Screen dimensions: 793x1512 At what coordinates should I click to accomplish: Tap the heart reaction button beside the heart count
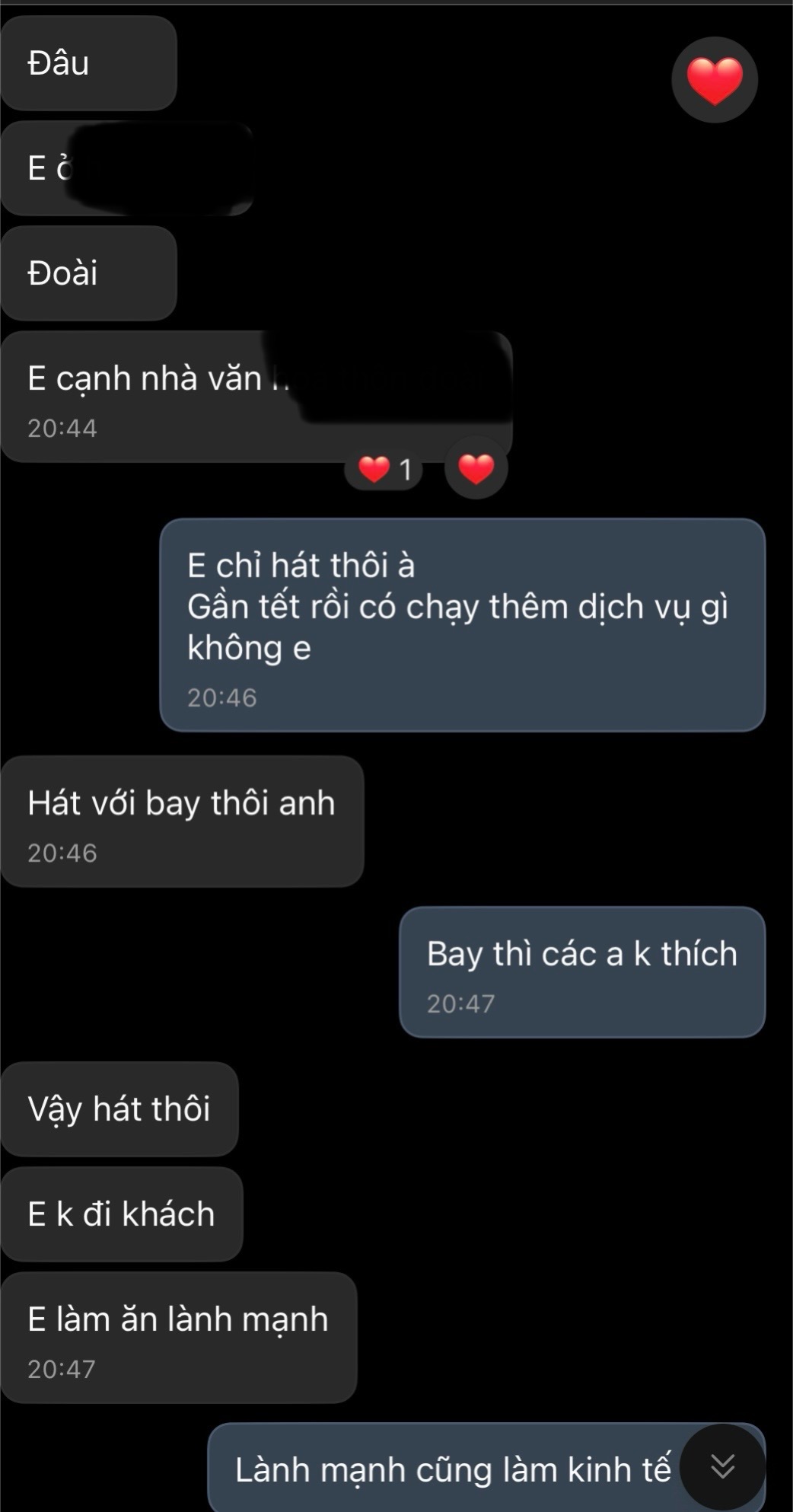click(476, 468)
